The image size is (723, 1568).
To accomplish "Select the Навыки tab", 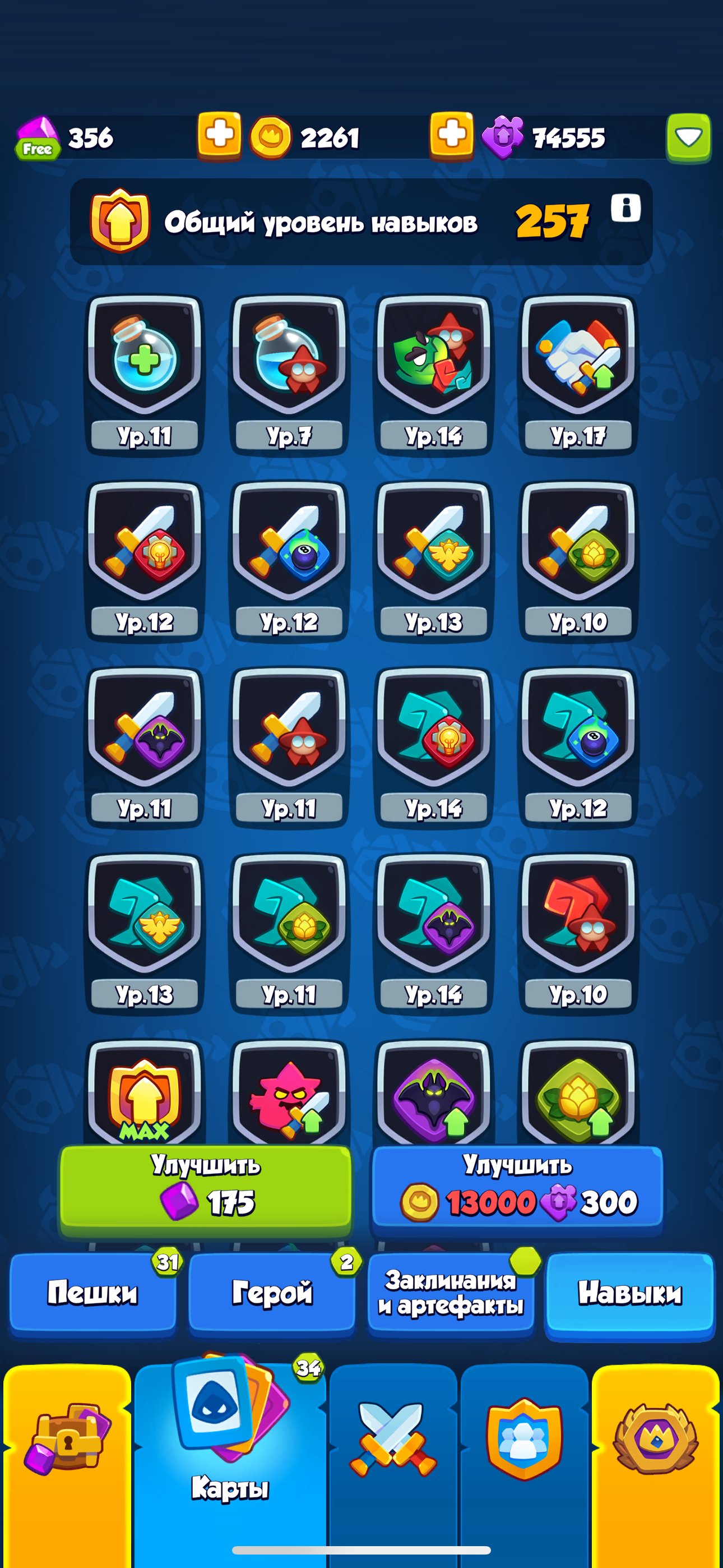I will click(629, 1293).
